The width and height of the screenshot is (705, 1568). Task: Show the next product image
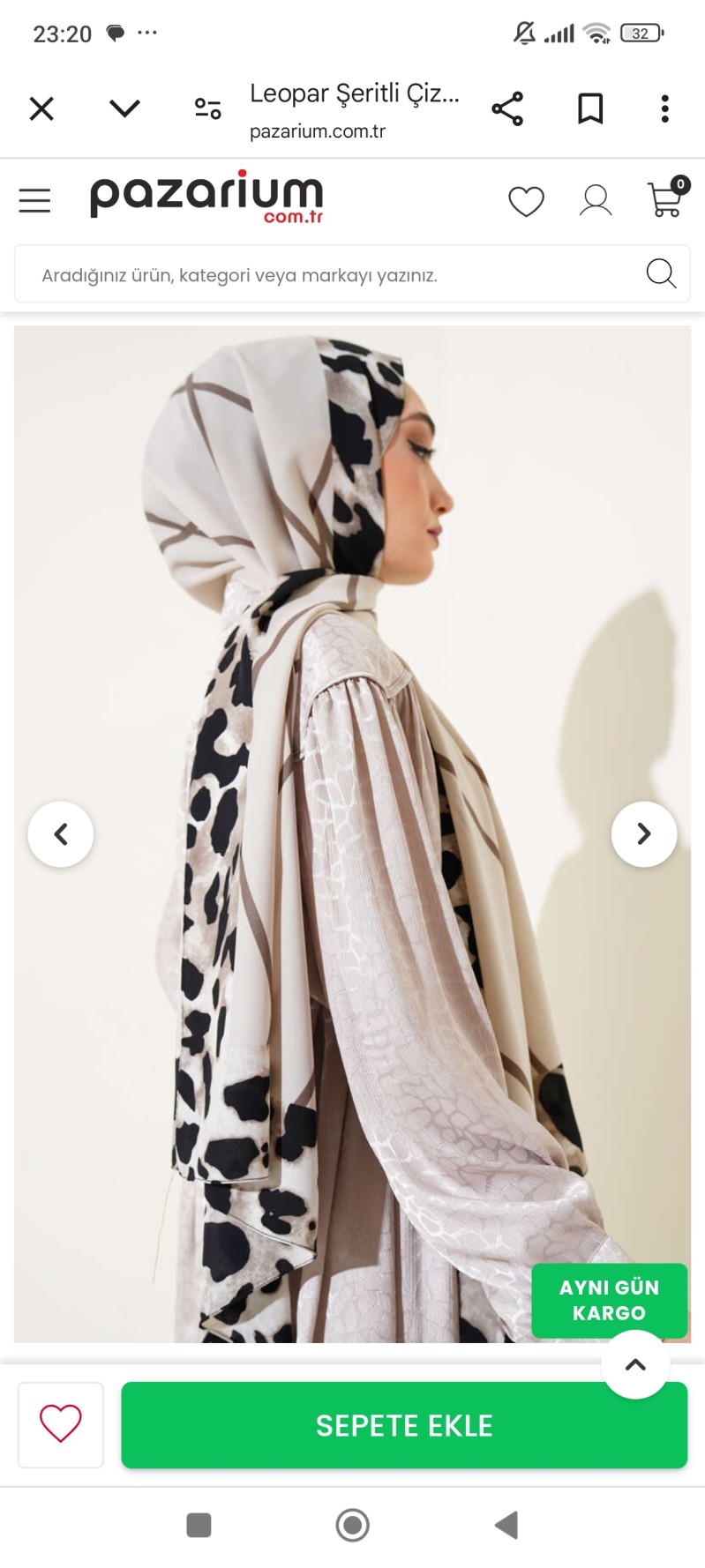[644, 834]
